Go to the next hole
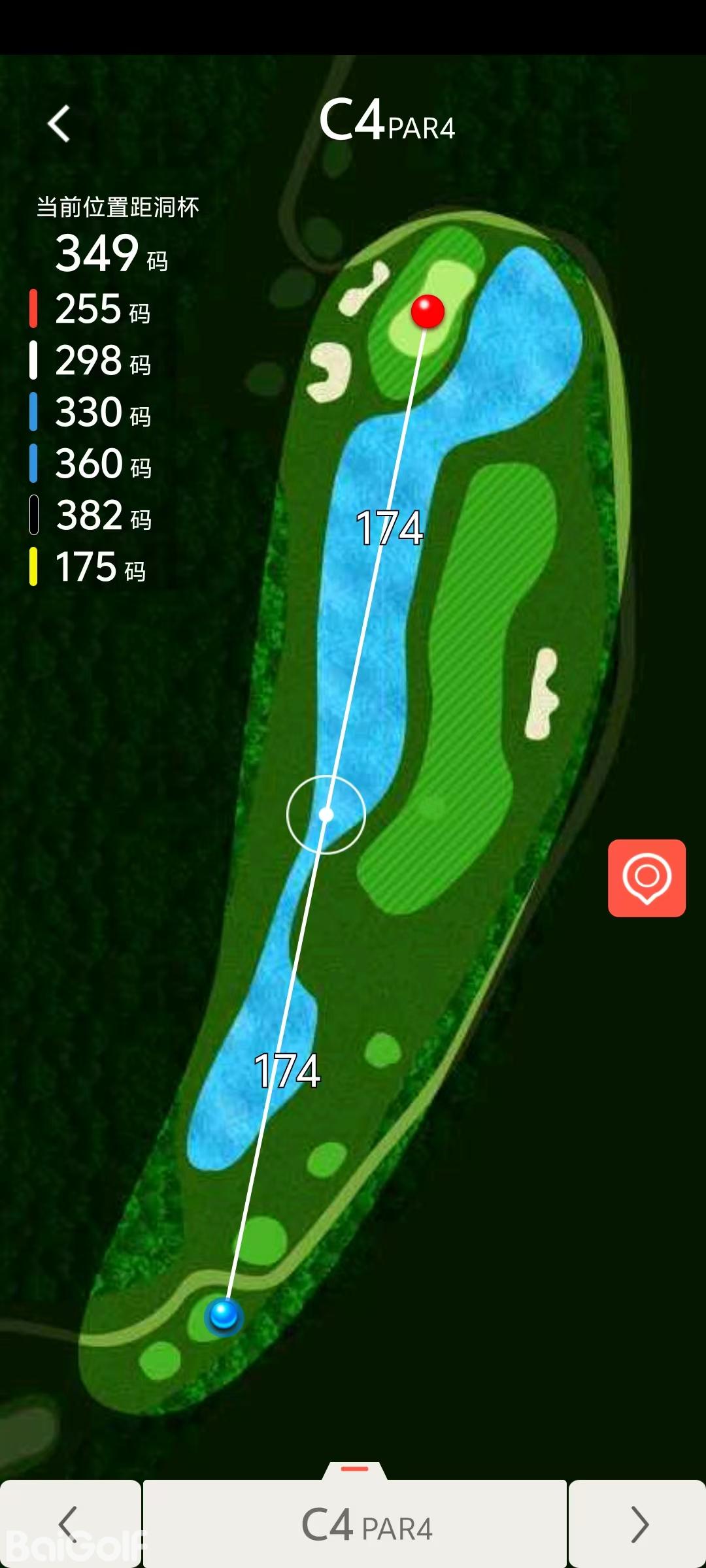Image resolution: width=706 pixels, height=1568 pixels. click(638, 1524)
